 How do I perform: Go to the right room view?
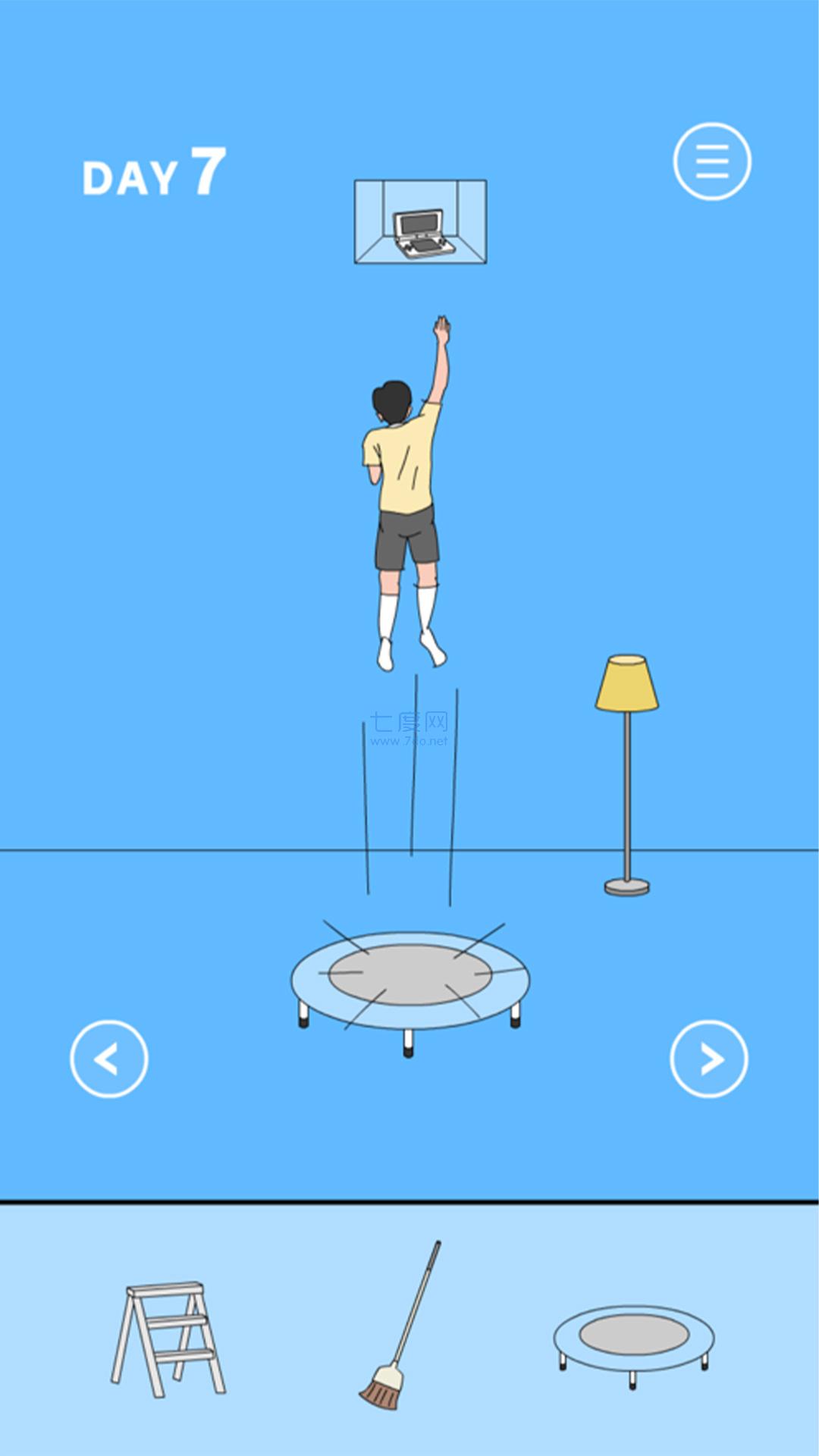(x=709, y=1059)
